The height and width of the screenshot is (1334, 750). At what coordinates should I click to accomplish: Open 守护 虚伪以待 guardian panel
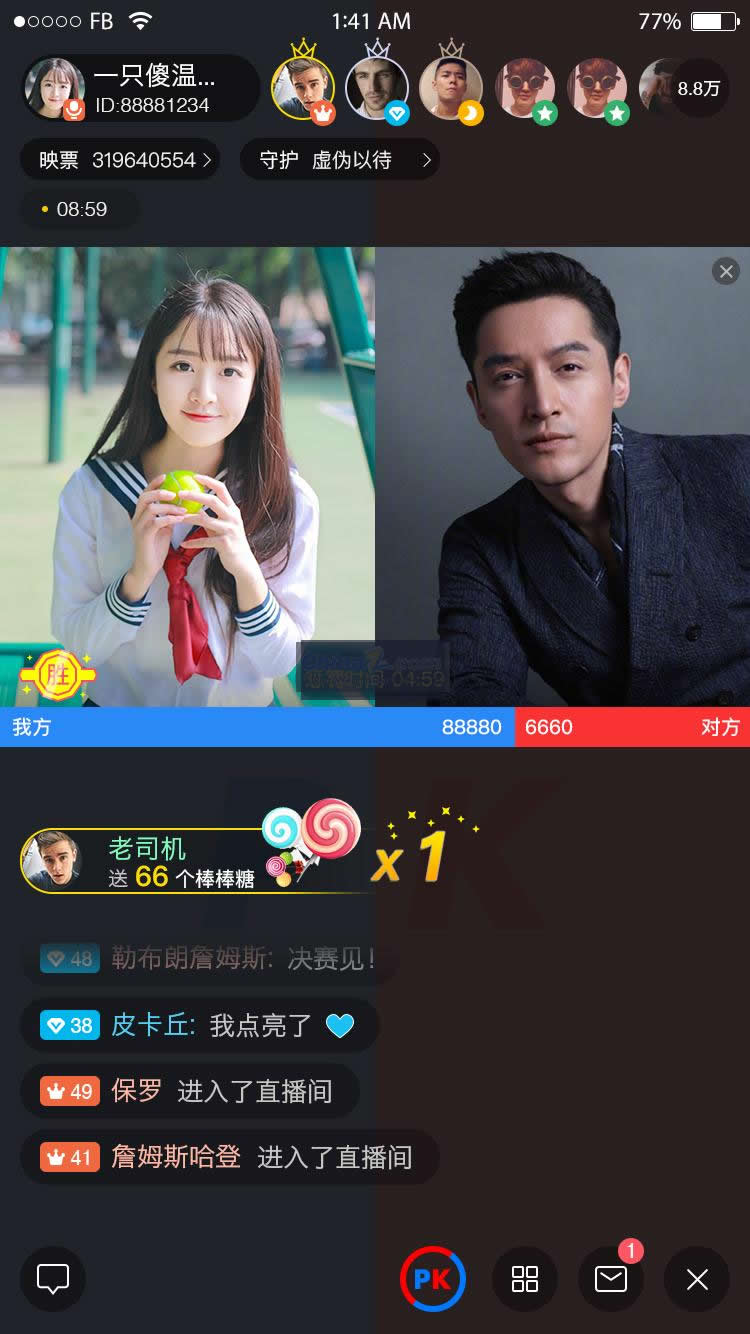pyautogui.click(x=338, y=160)
